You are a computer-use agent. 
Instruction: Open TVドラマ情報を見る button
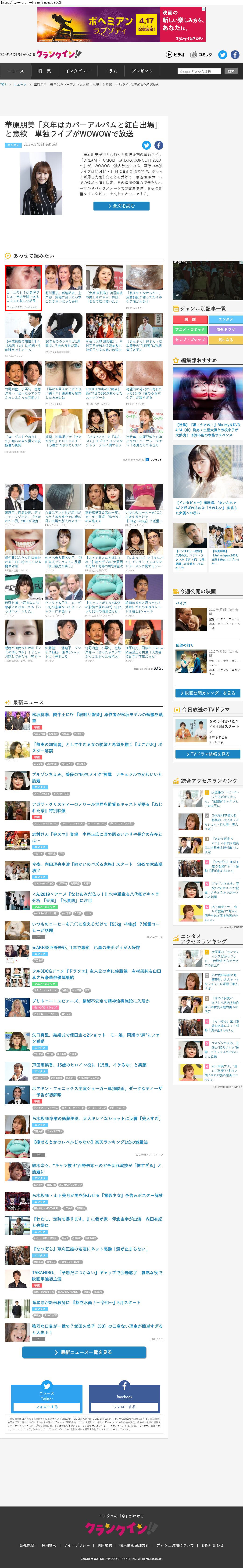tap(208, 754)
